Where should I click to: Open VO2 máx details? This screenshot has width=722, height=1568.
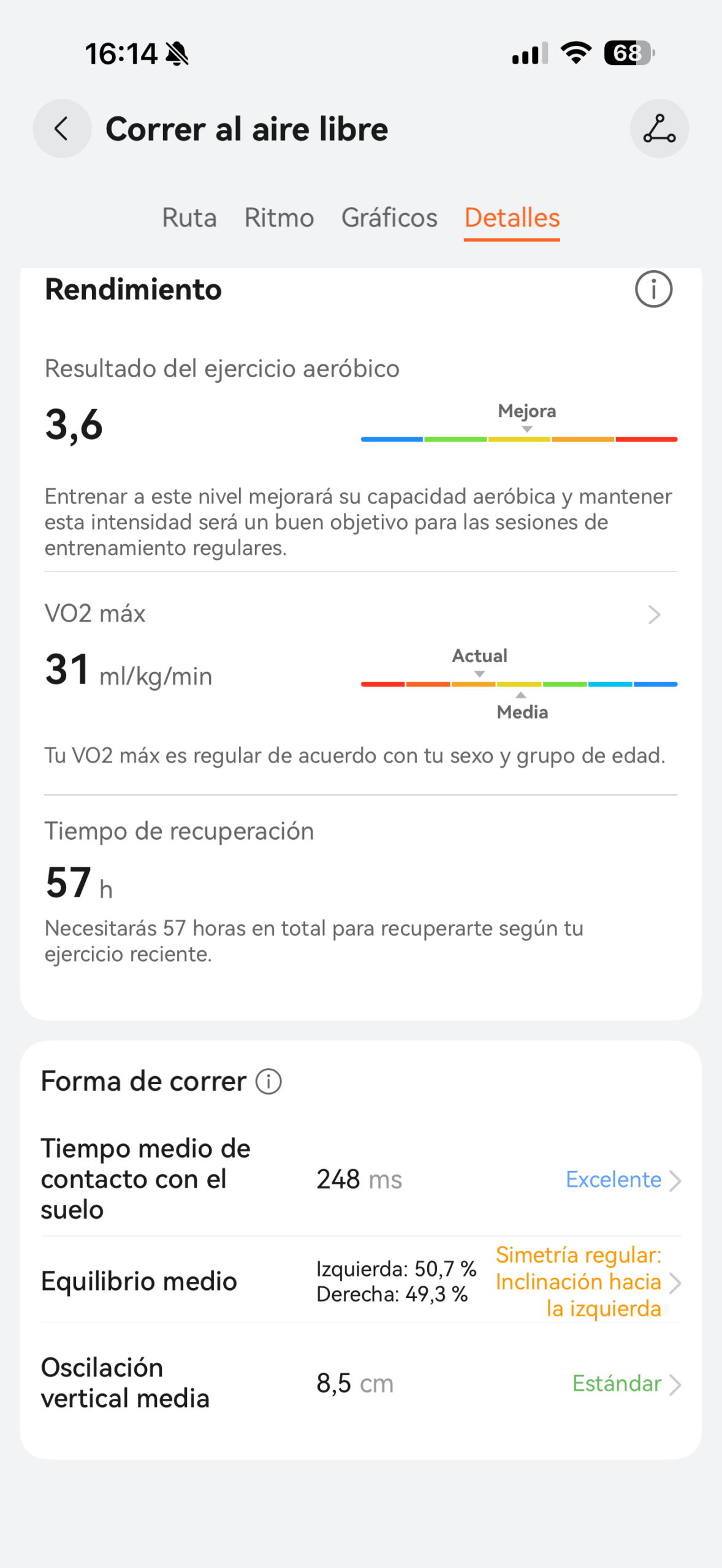(x=653, y=614)
